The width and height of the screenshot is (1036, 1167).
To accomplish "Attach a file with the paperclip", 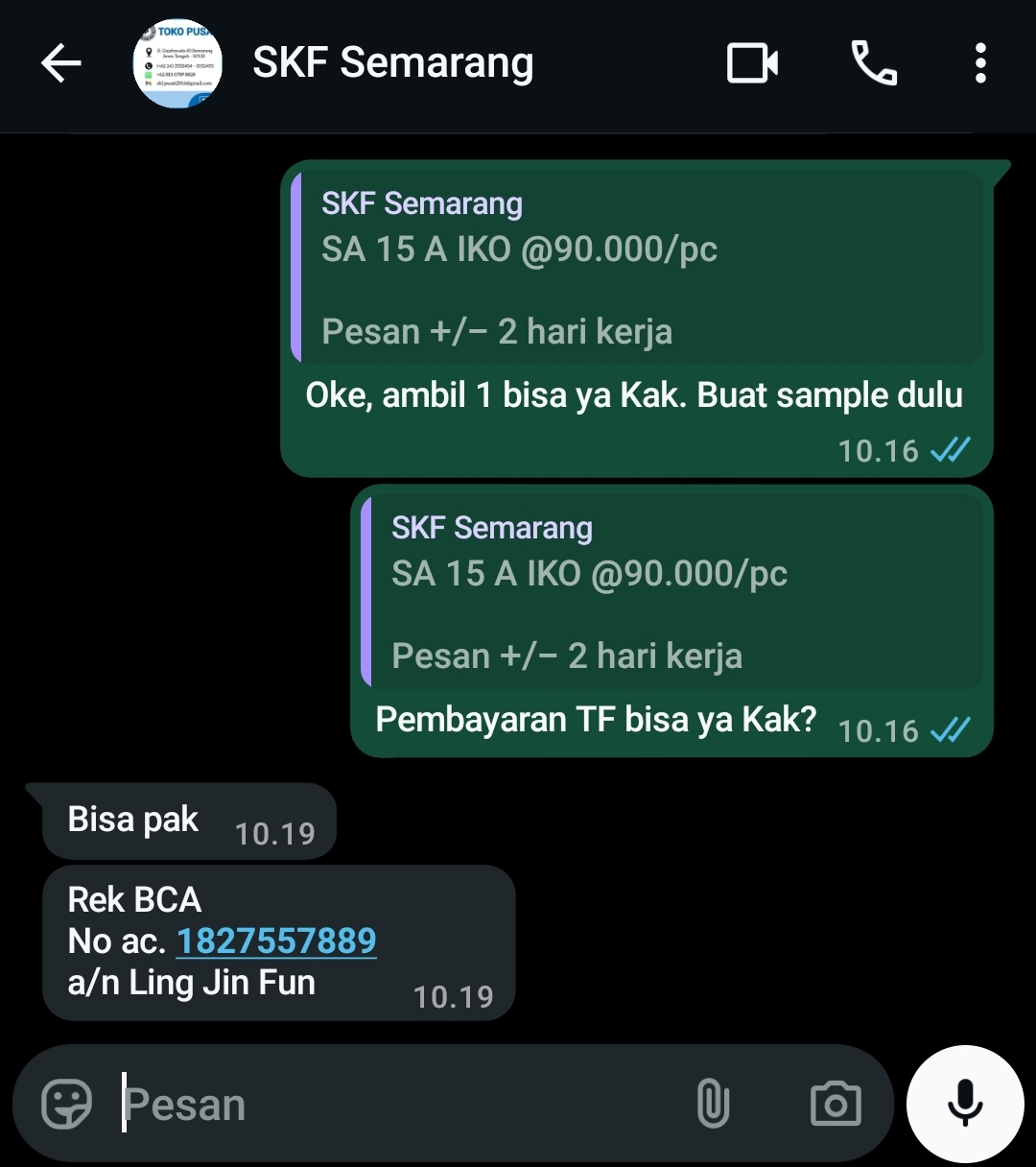I will click(713, 1104).
